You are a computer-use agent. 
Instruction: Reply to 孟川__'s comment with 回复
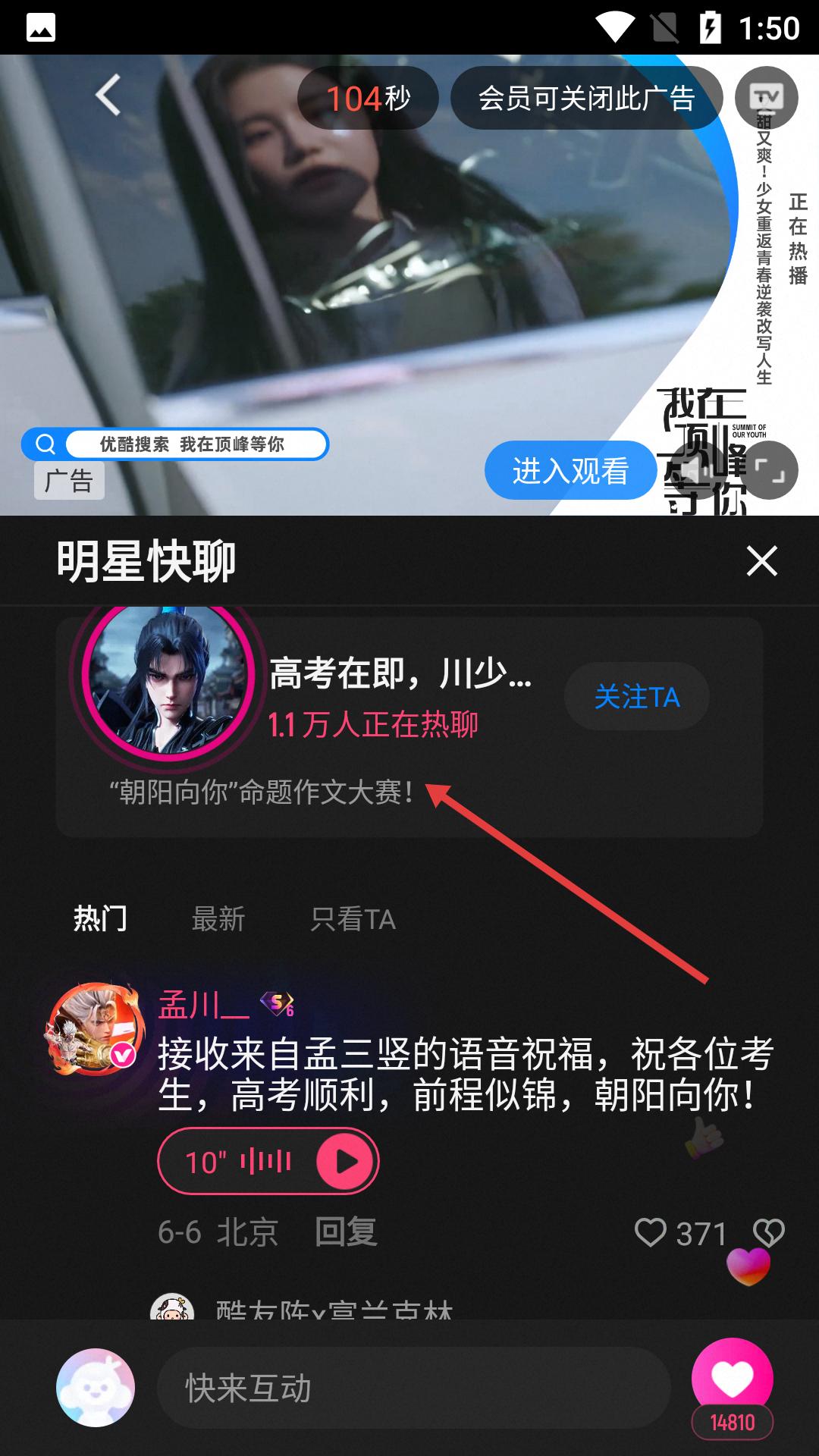pos(346,1232)
